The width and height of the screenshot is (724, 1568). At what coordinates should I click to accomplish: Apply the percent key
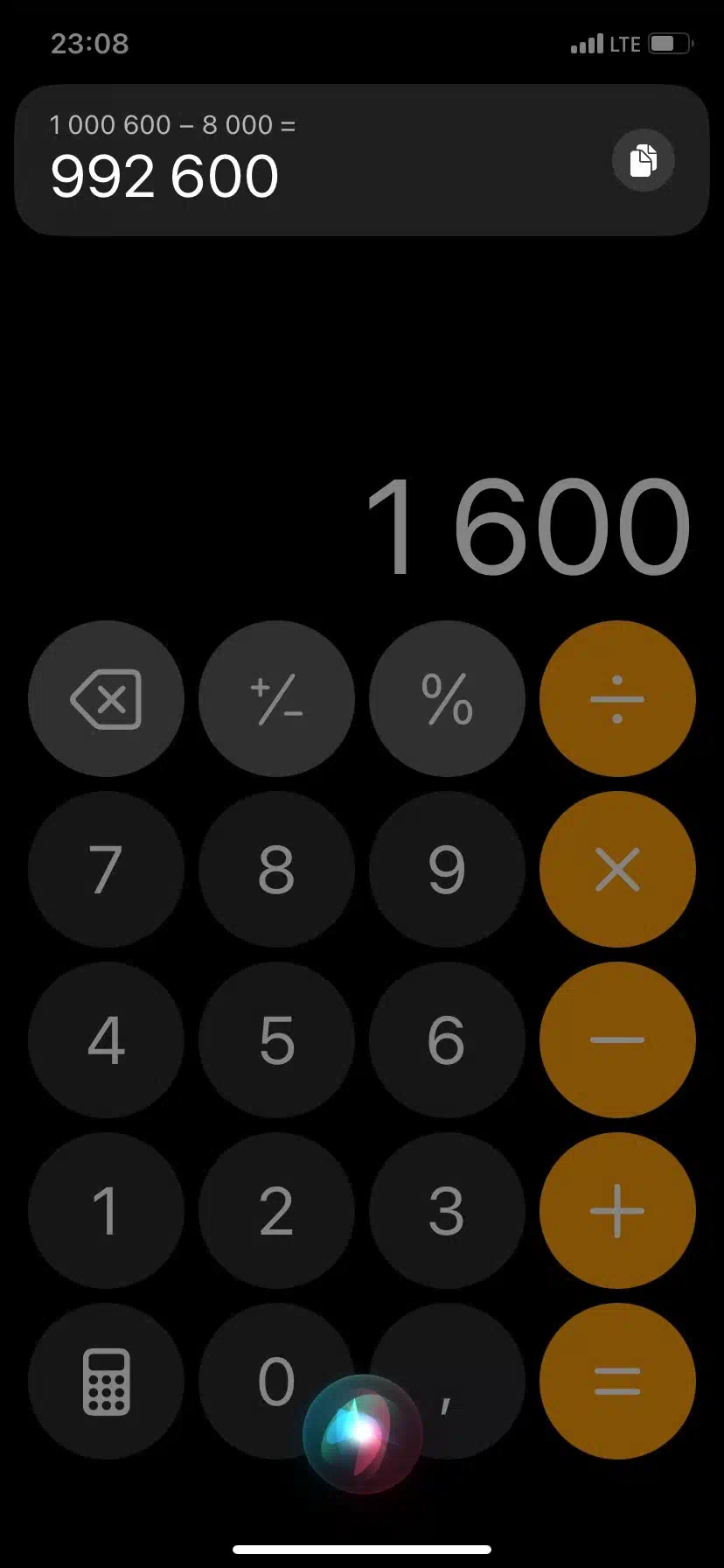tap(447, 699)
